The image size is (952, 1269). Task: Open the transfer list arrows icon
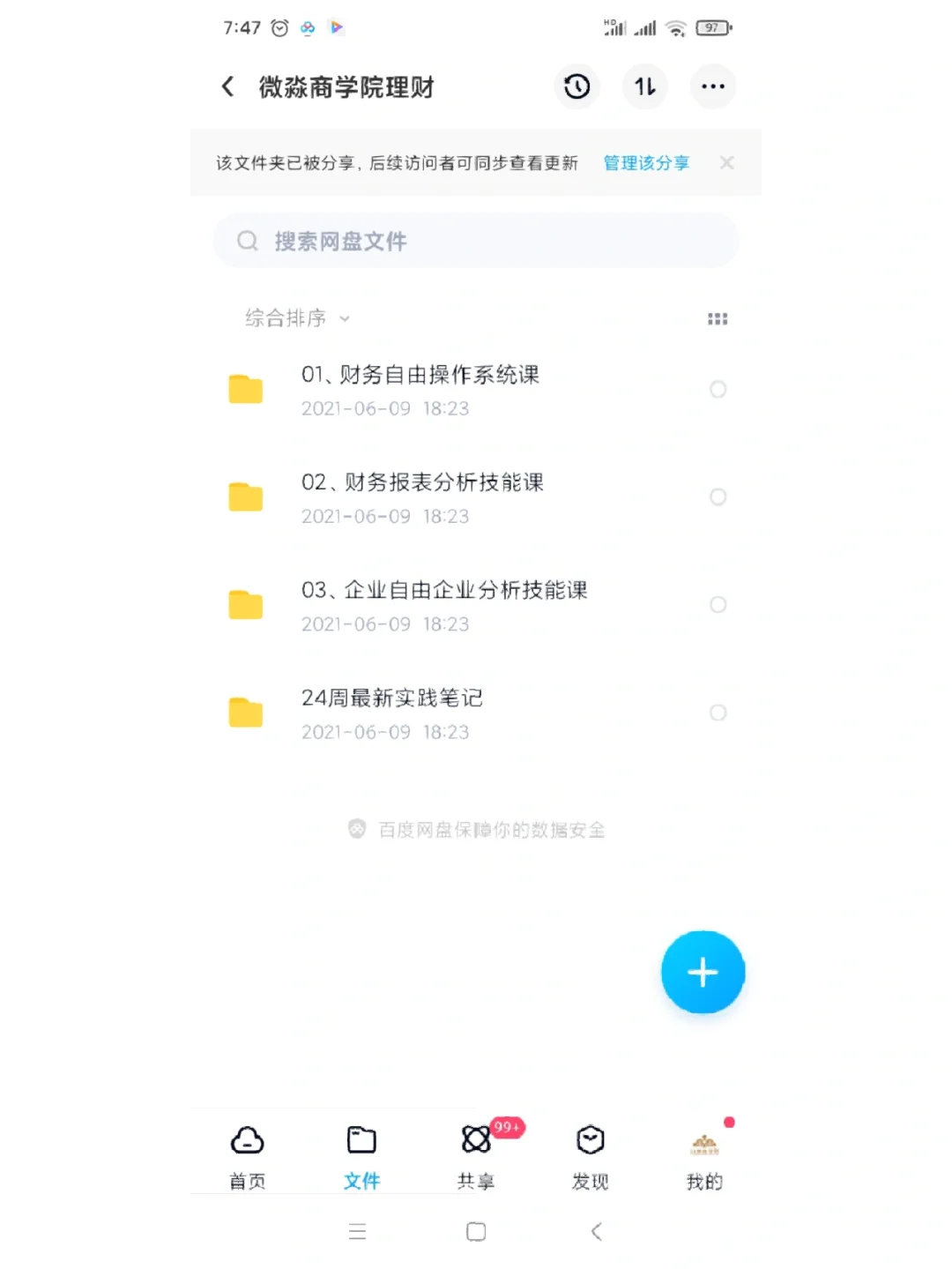(645, 86)
